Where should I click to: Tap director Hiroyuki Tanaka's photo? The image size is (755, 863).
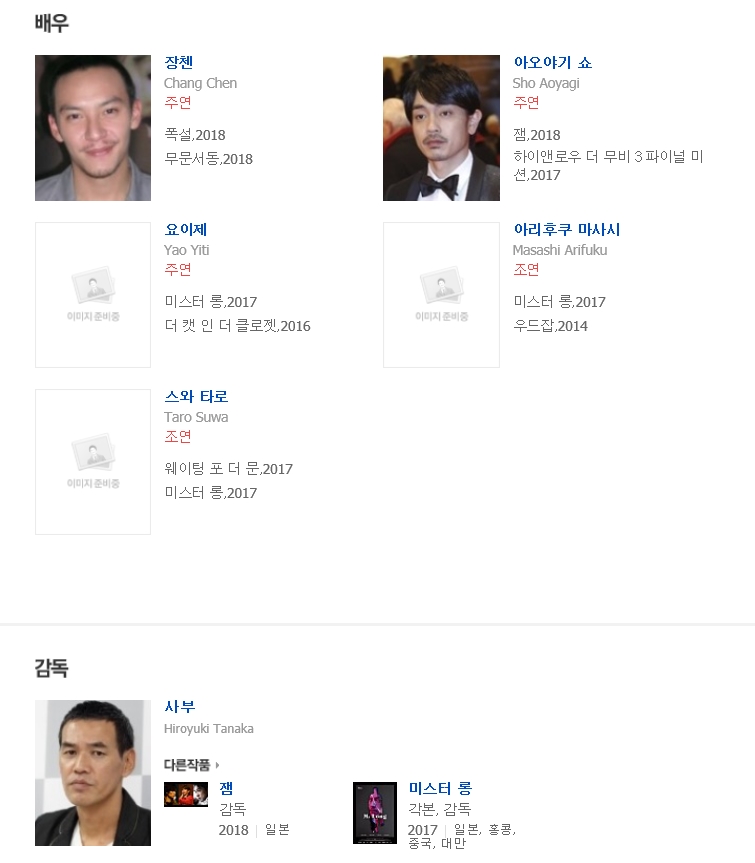(93, 772)
